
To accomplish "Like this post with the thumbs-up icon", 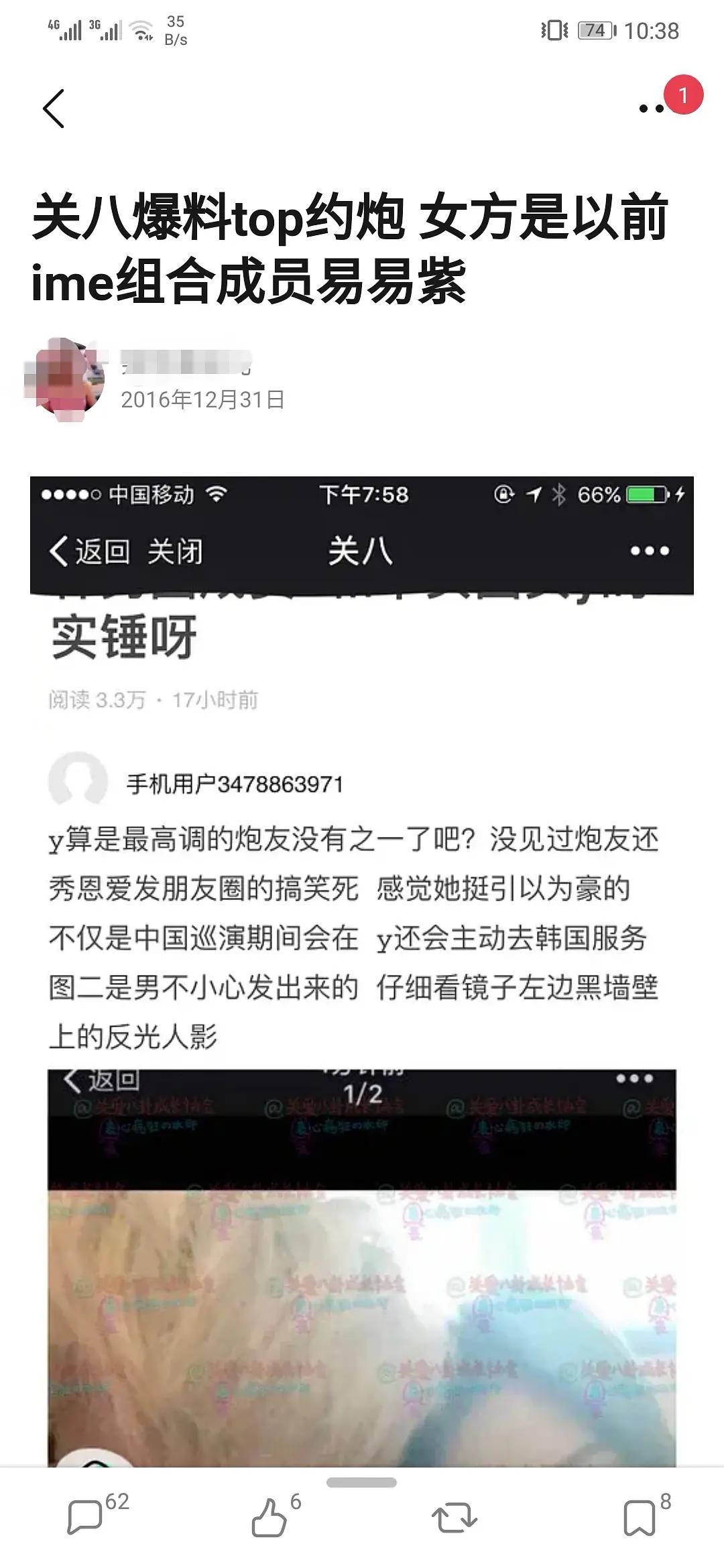I will (x=269, y=1516).
